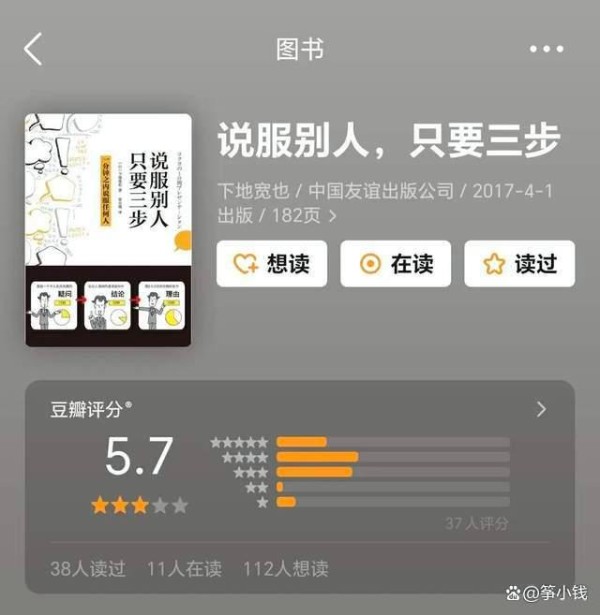Mark book as 在读
Image resolution: width=600 pixels, height=615 pixels.
(395, 264)
